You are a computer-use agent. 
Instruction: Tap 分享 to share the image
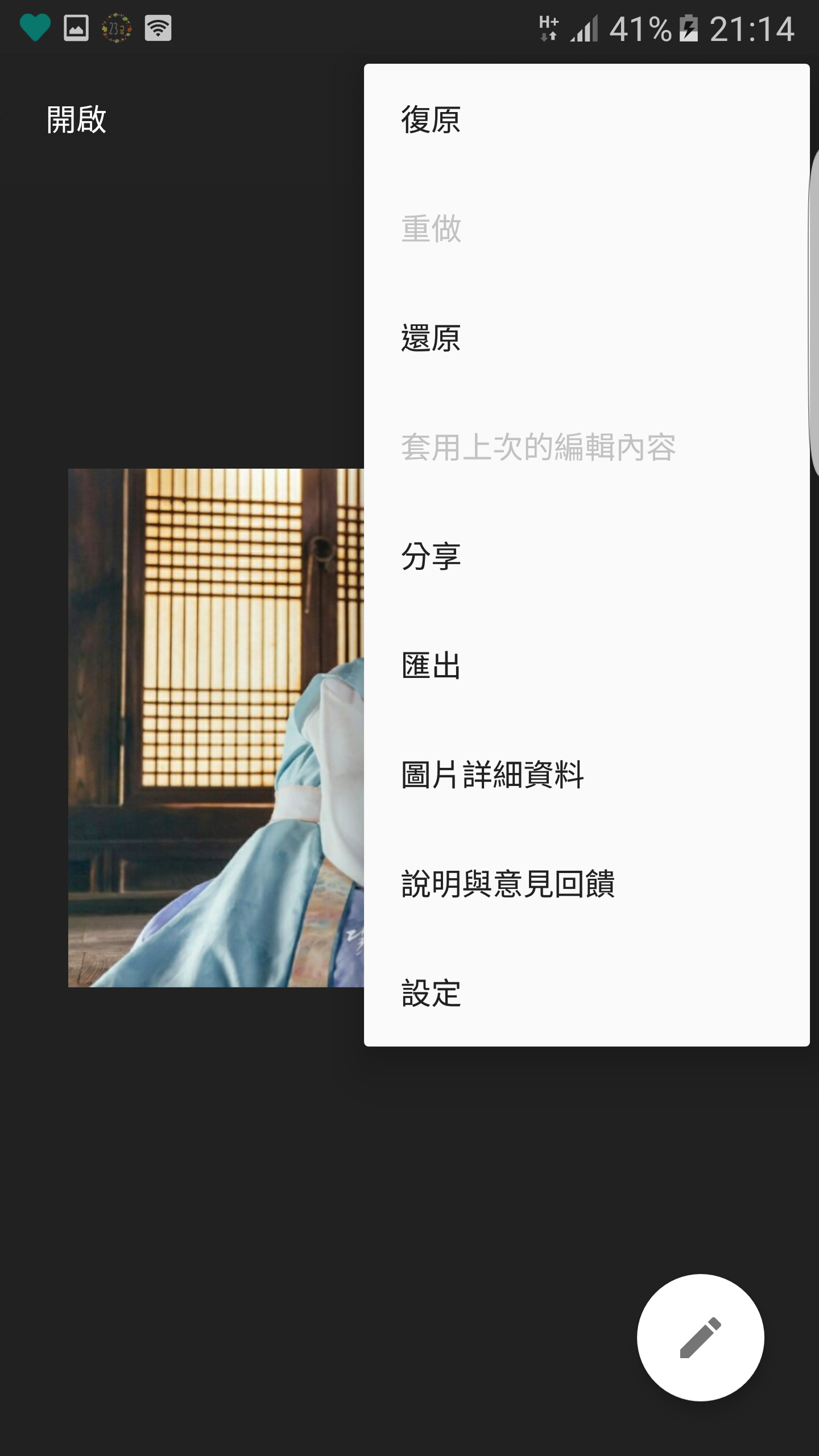tap(431, 556)
